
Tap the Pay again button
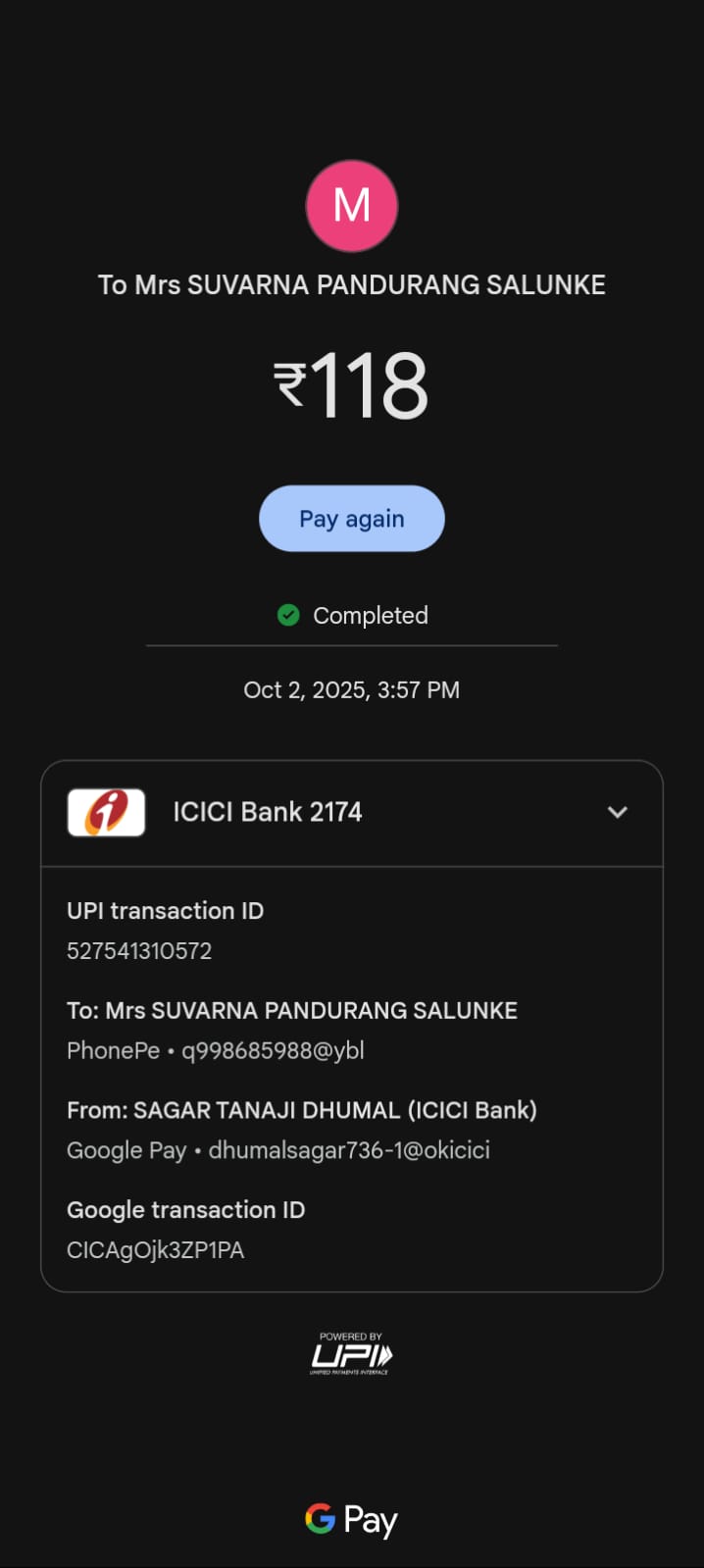coord(351,519)
